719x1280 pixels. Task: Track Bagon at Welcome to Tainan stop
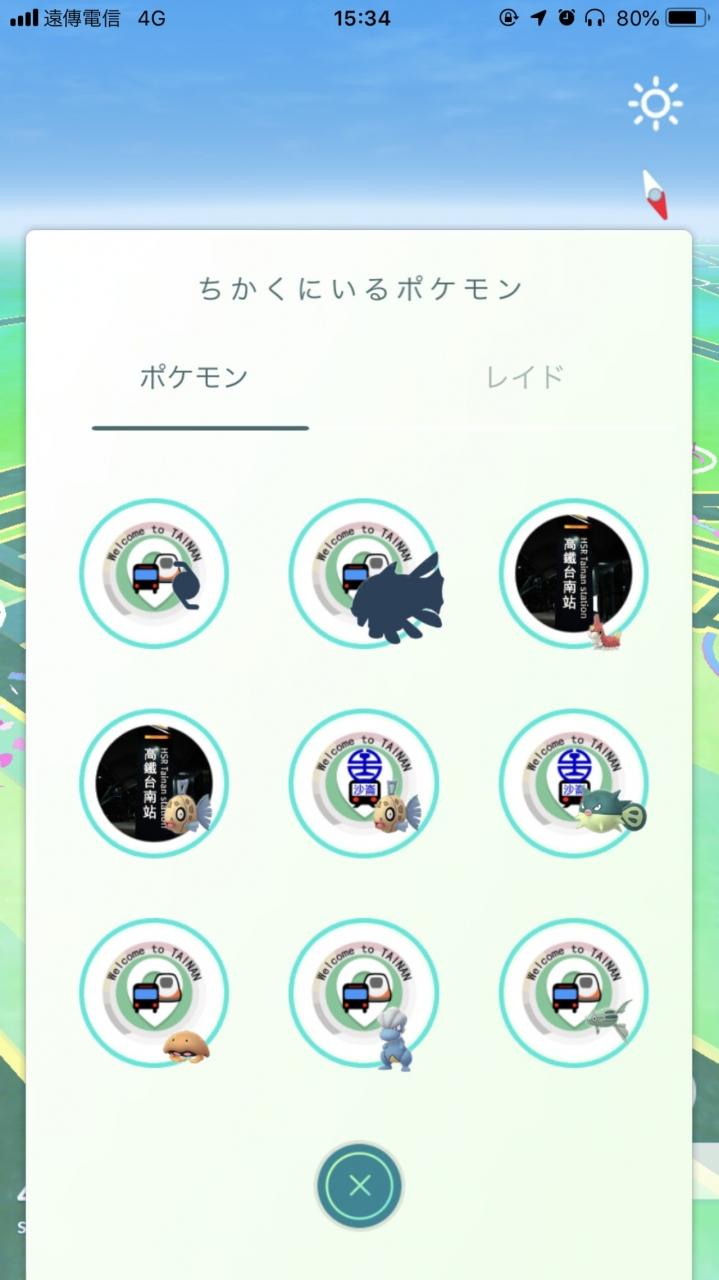(x=364, y=994)
